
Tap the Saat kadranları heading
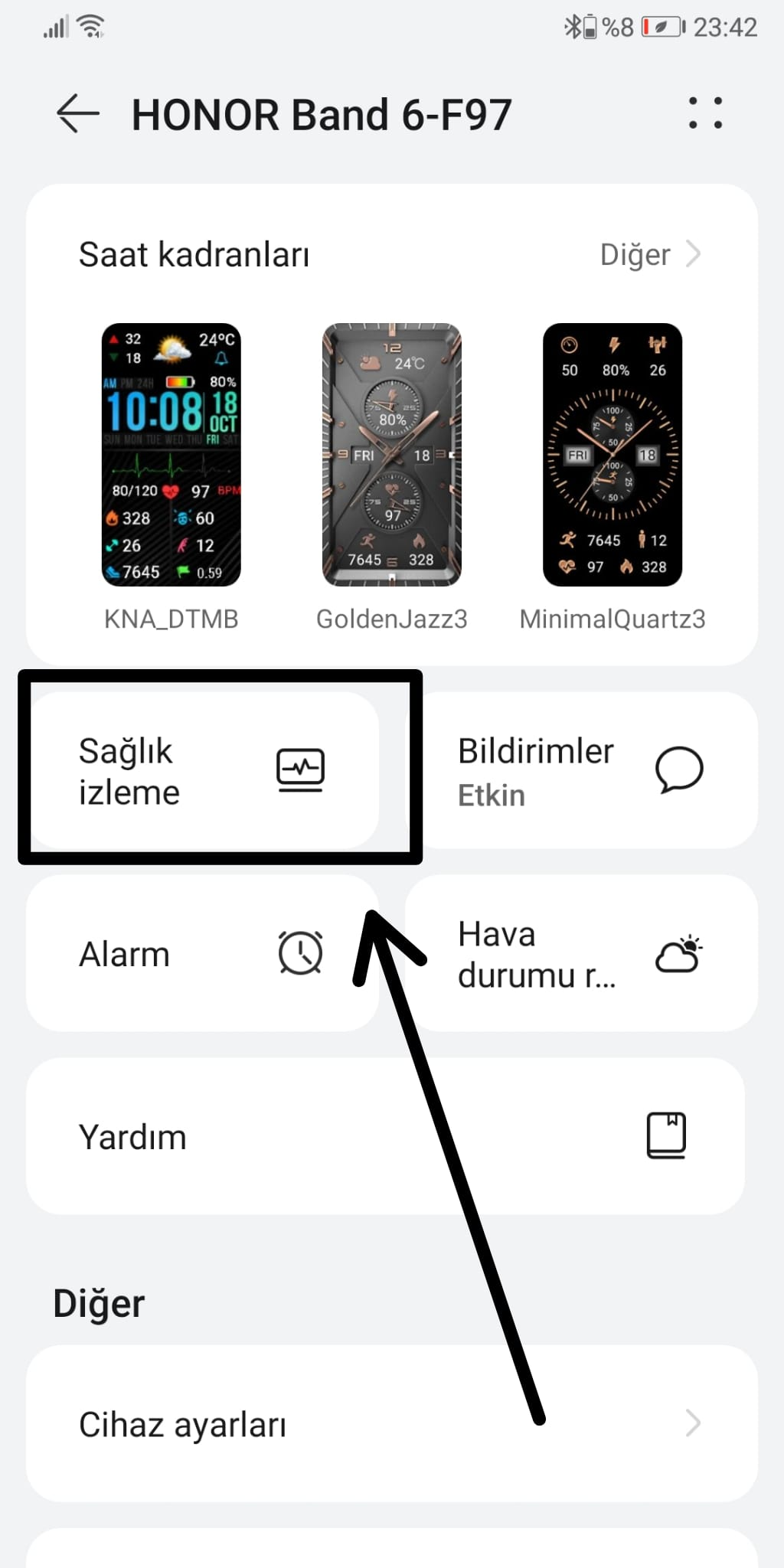coord(193,253)
